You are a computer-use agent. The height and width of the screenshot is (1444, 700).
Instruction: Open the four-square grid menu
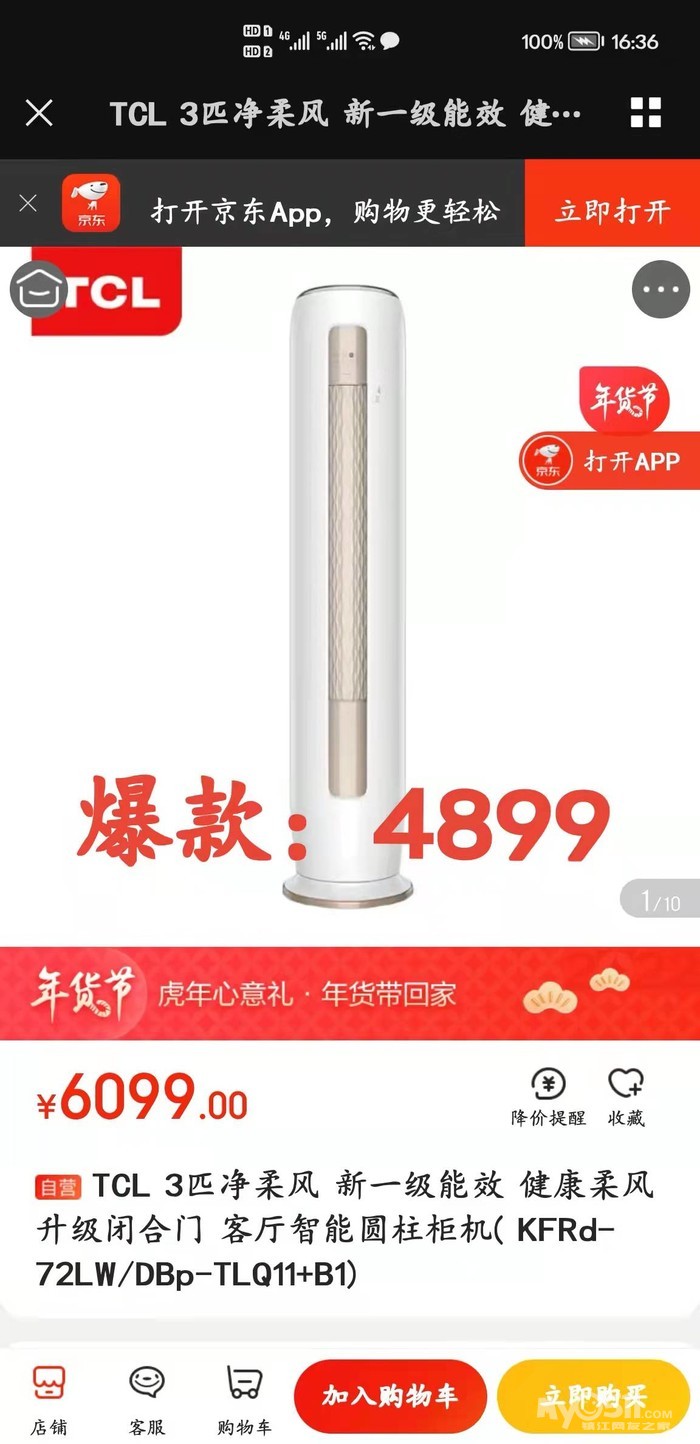tap(646, 113)
